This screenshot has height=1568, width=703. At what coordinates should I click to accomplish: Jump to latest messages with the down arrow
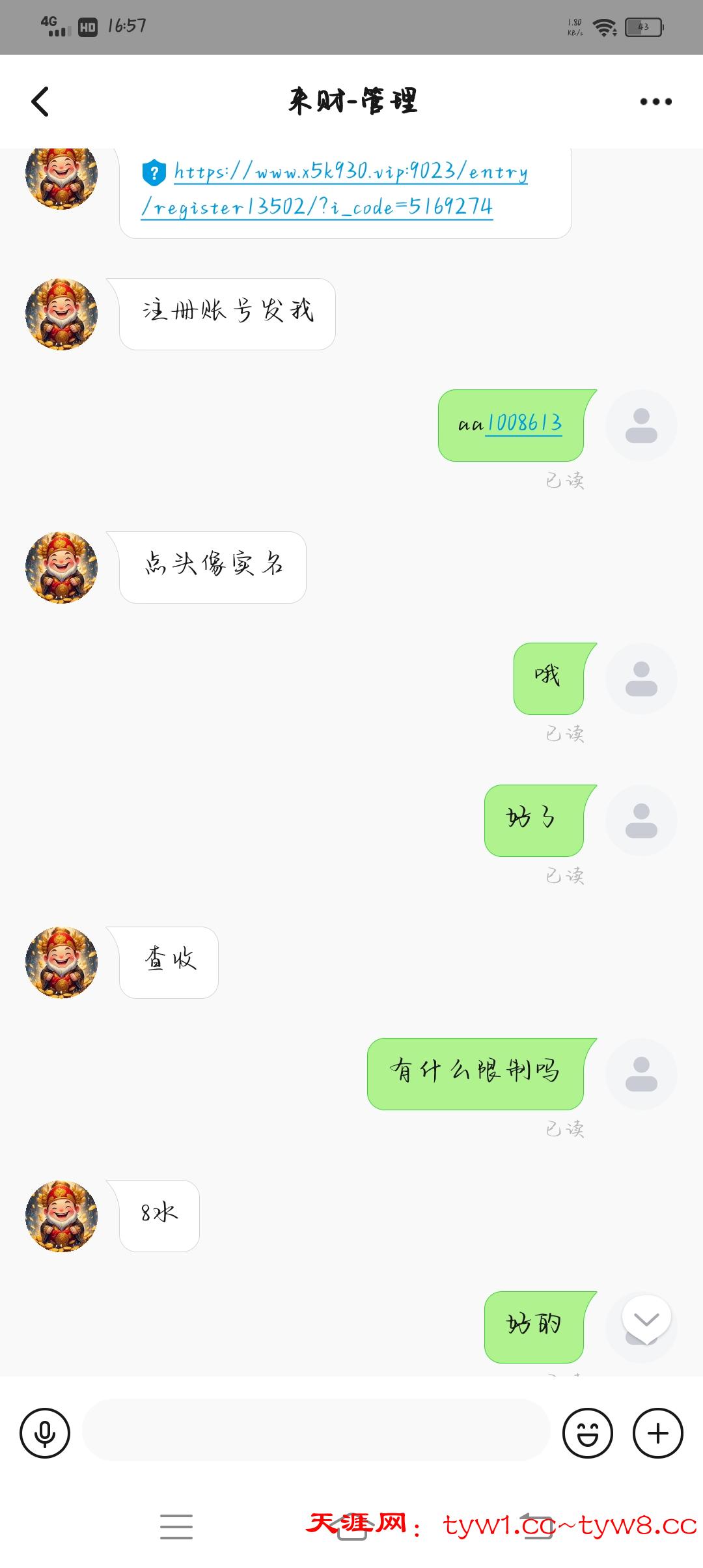coord(646,1320)
